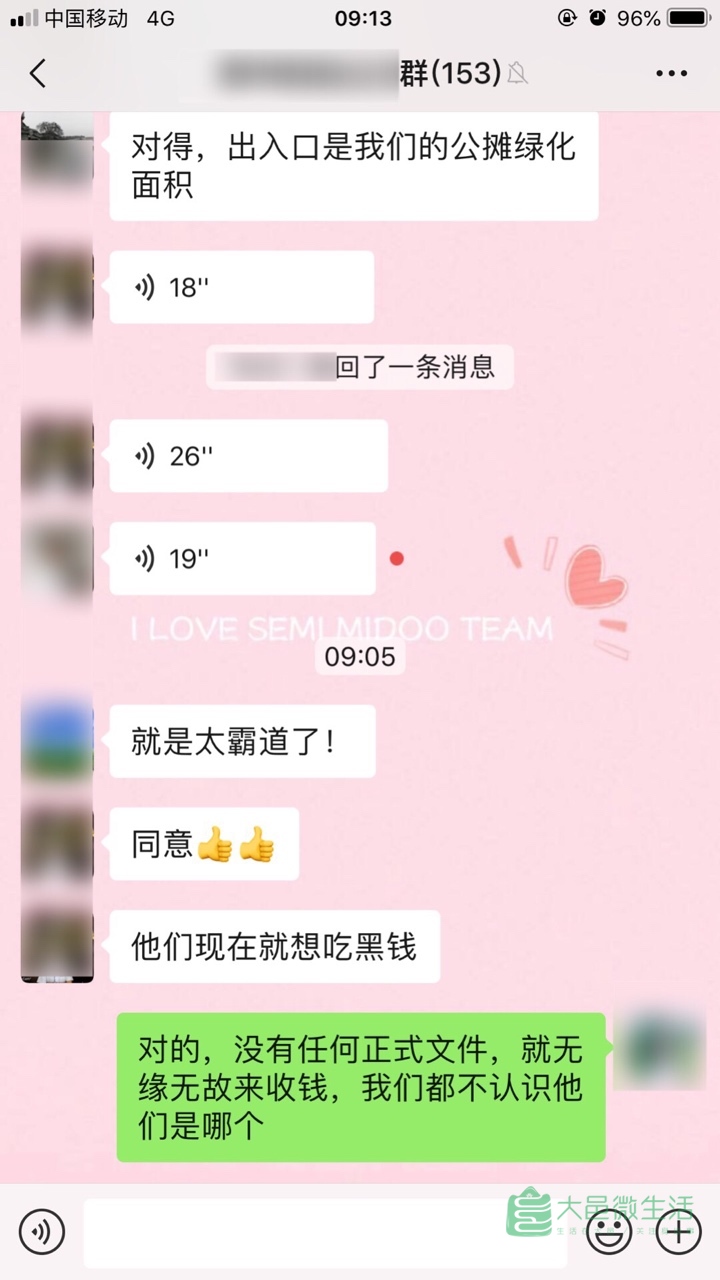Image resolution: width=720 pixels, height=1280 pixels.
Task: Play the 18-second voice message
Action: 241,288
